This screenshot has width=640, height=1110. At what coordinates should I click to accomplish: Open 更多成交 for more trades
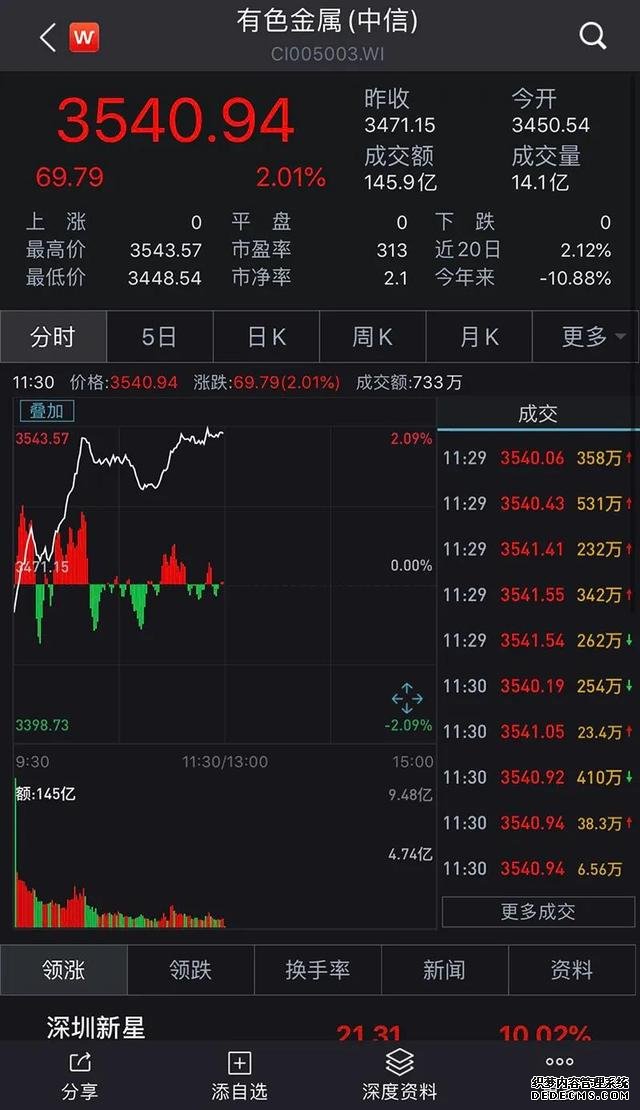tap(538, 911)
